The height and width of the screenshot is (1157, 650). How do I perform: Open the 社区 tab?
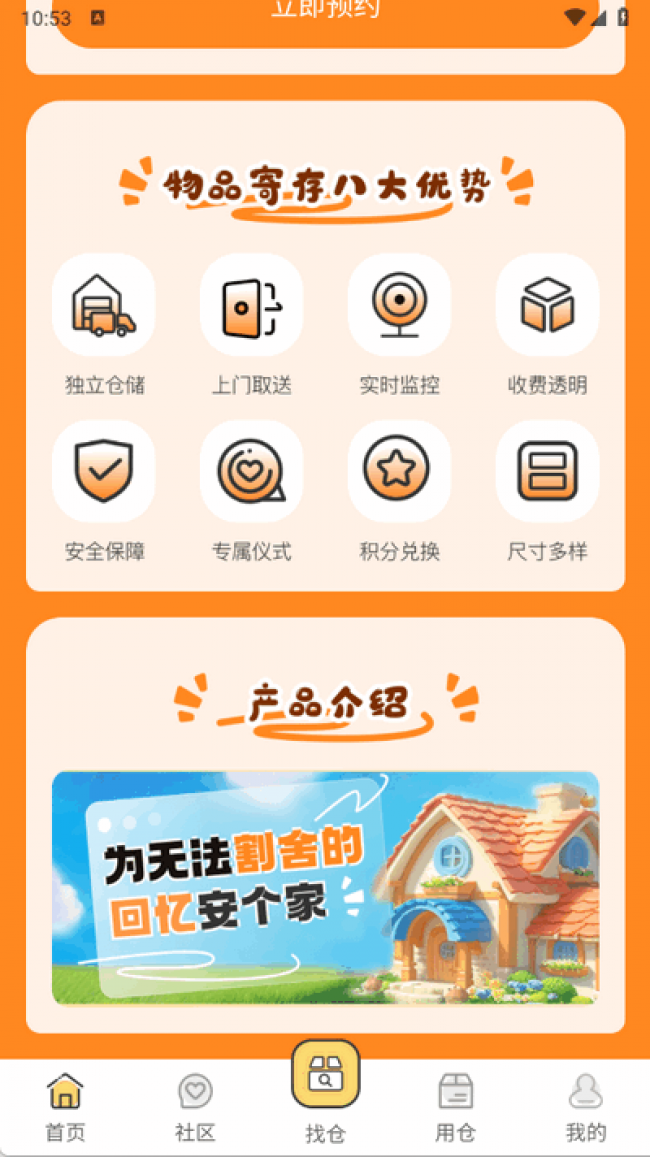point(195,1107)
